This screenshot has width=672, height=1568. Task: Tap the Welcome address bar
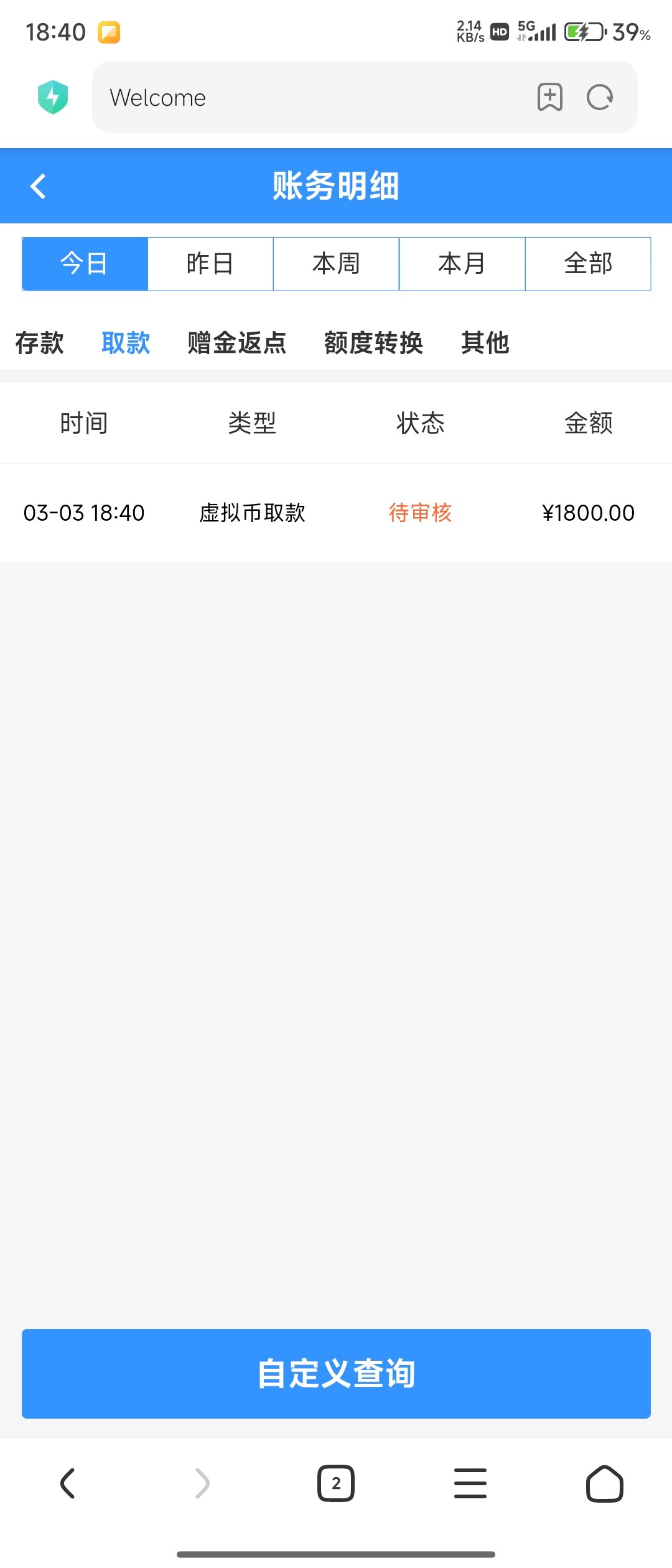click(x=311, y=98)
